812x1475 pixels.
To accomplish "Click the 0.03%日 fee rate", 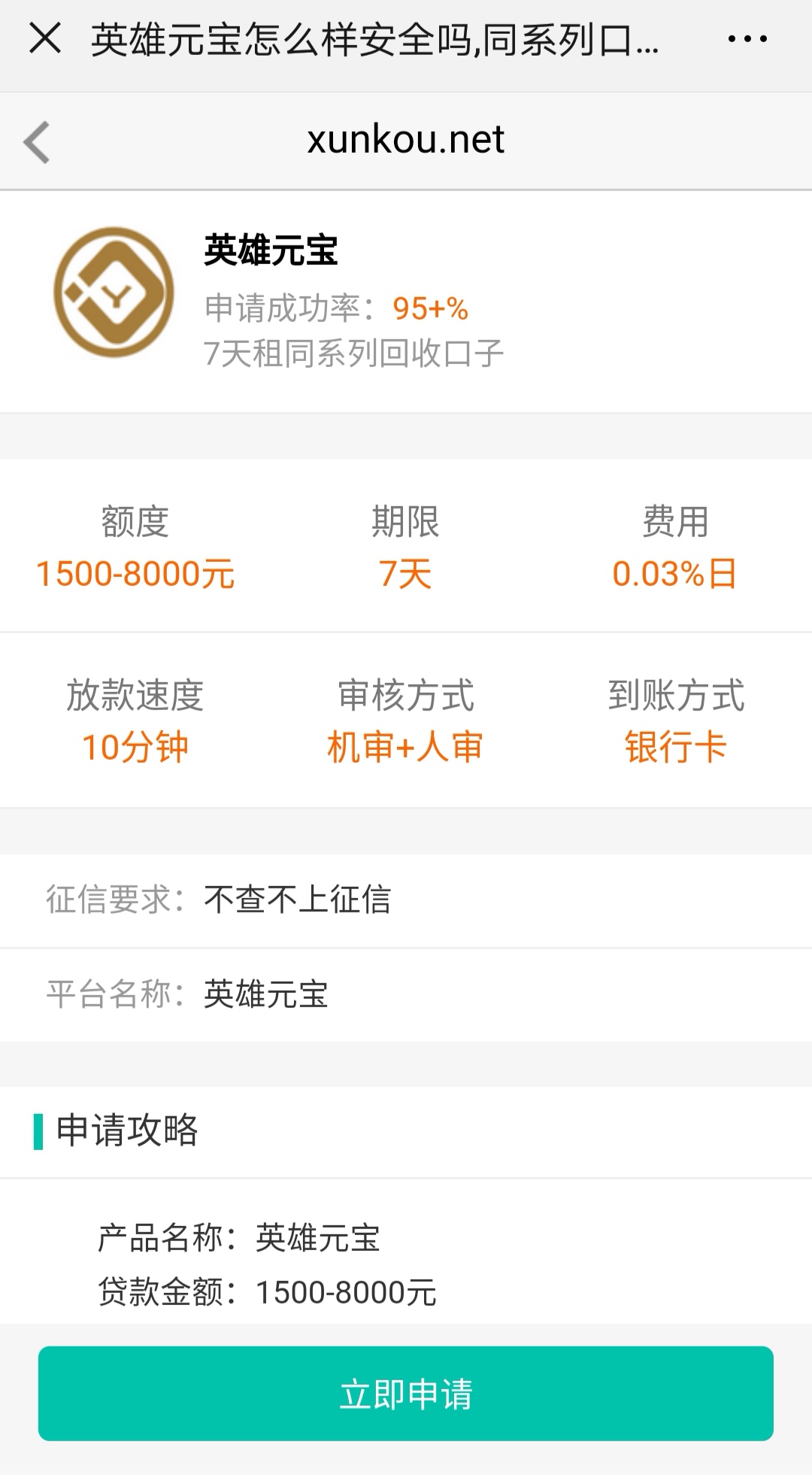I will [675, 575].
